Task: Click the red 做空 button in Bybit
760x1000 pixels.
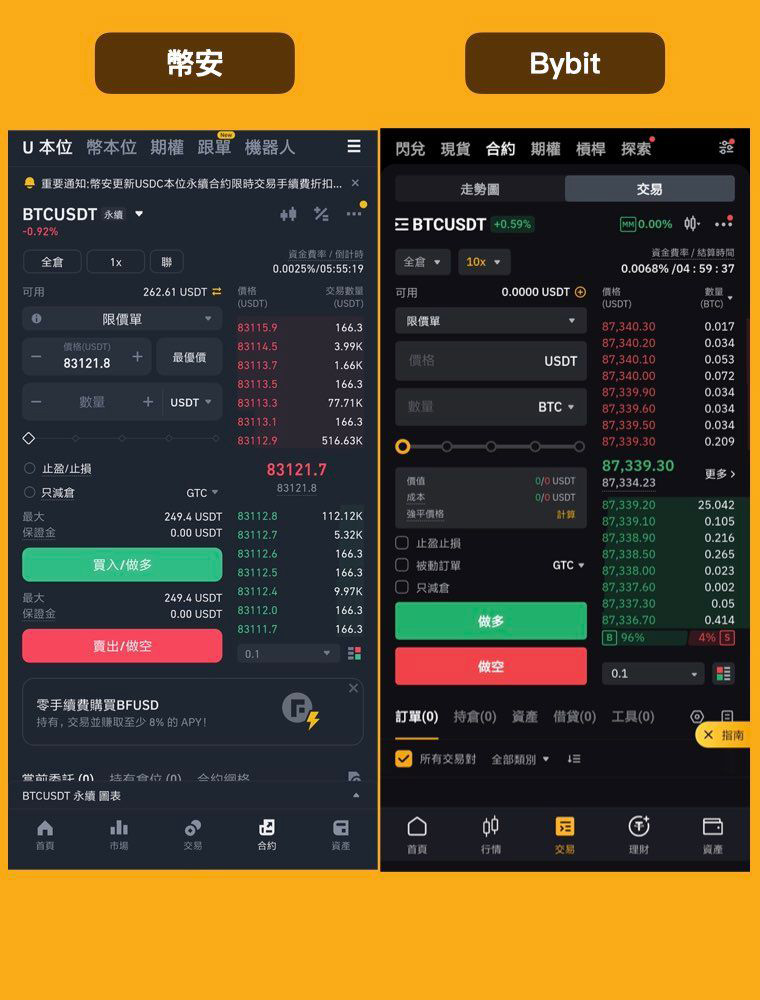Action: coord(490,666)
